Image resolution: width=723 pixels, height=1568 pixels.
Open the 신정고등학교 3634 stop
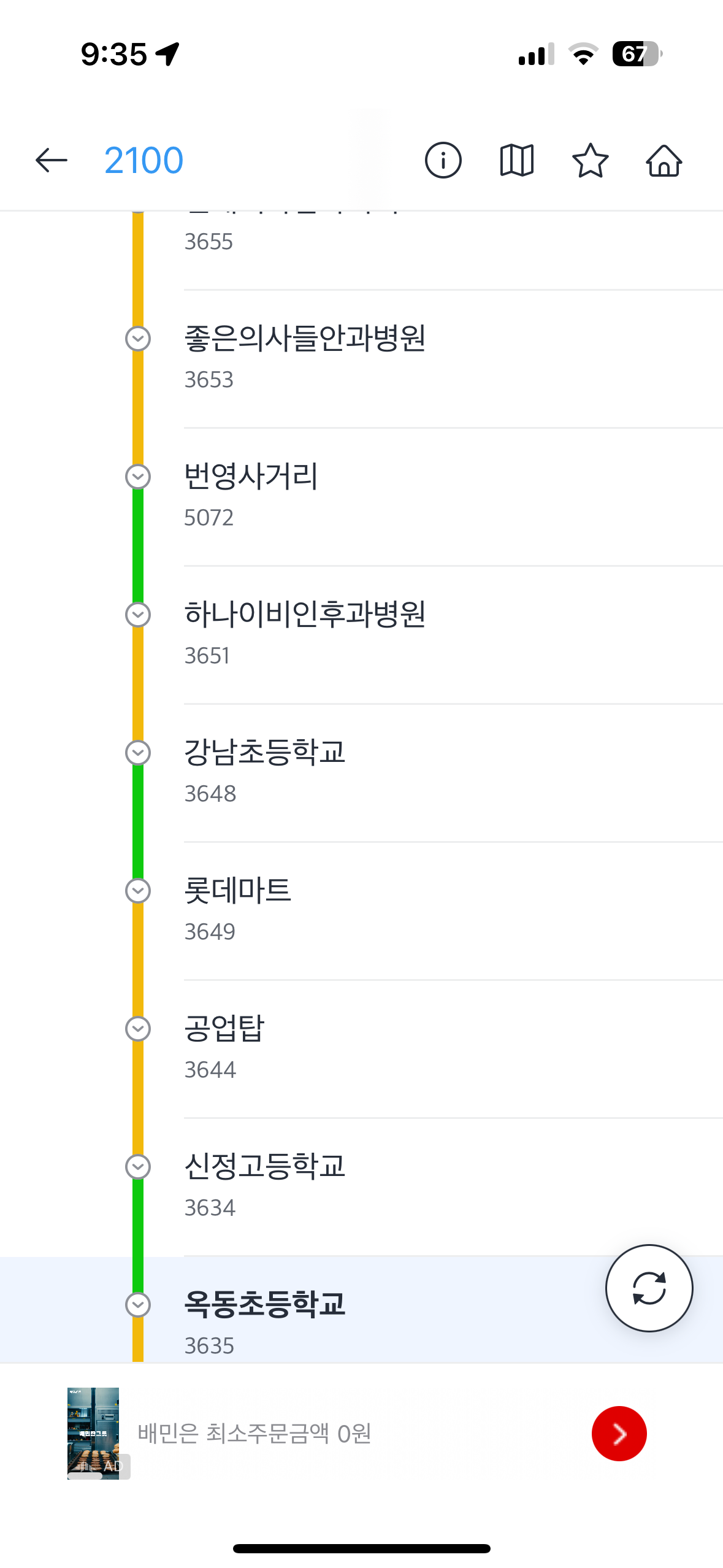pyautogui.click(x=361, y=1187)
